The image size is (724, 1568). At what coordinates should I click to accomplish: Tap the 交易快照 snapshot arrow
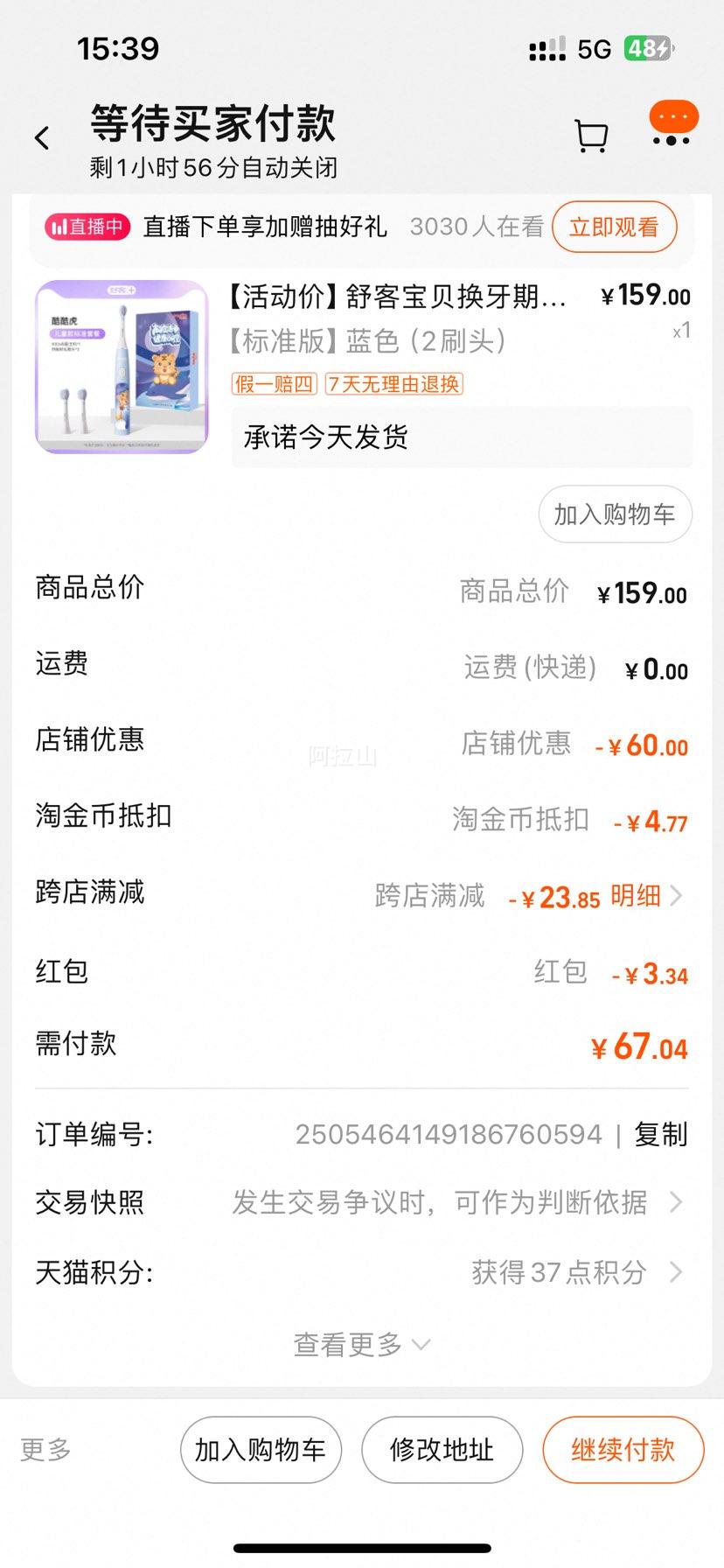click(x=674, y=1203)
